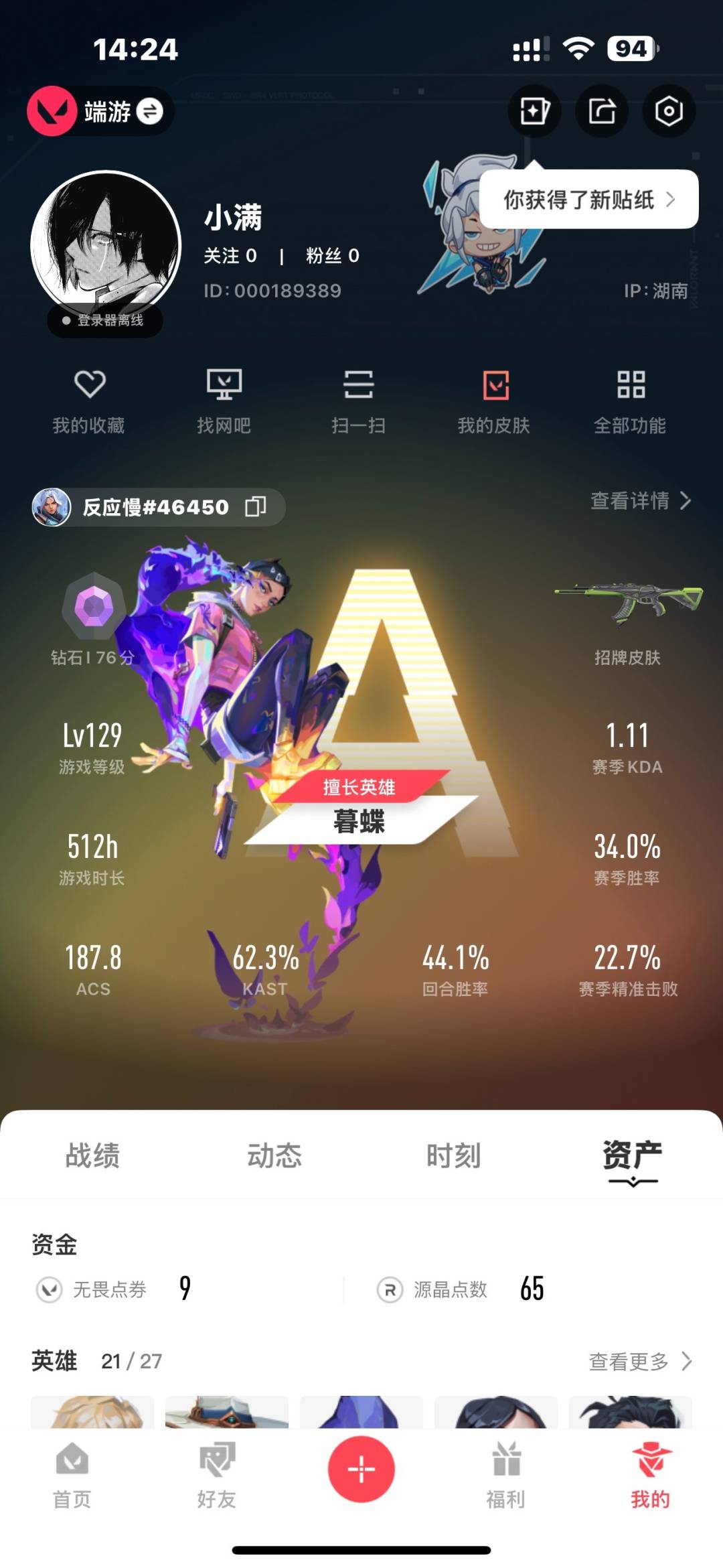Switch to the 动态 tab

[x=274, y=1155]
